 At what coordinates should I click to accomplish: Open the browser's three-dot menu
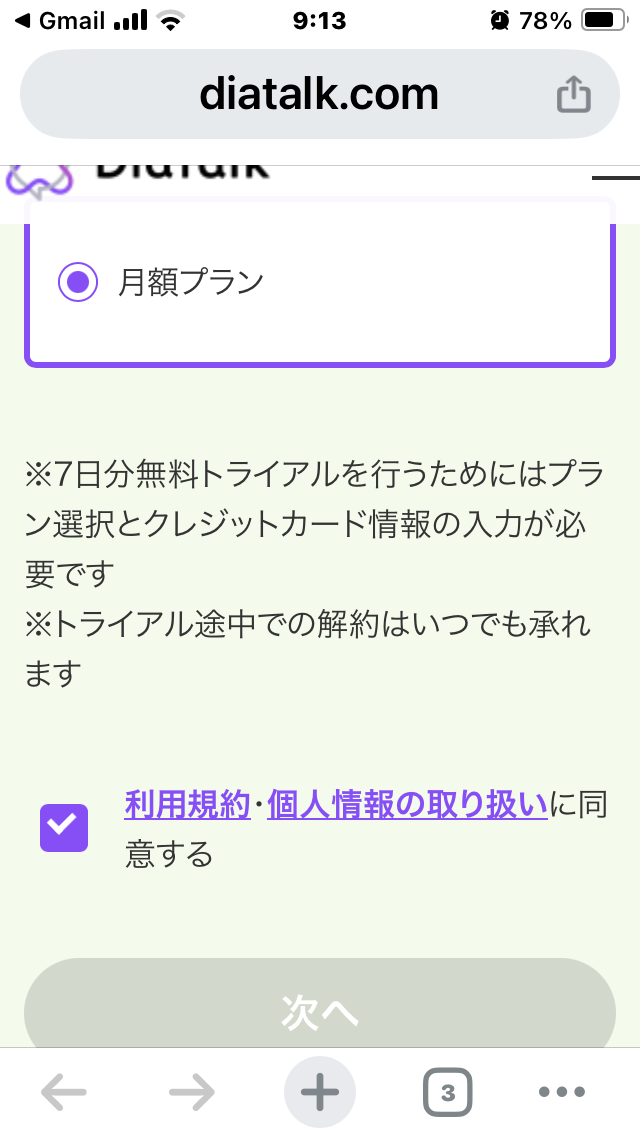coord(562,1091)
